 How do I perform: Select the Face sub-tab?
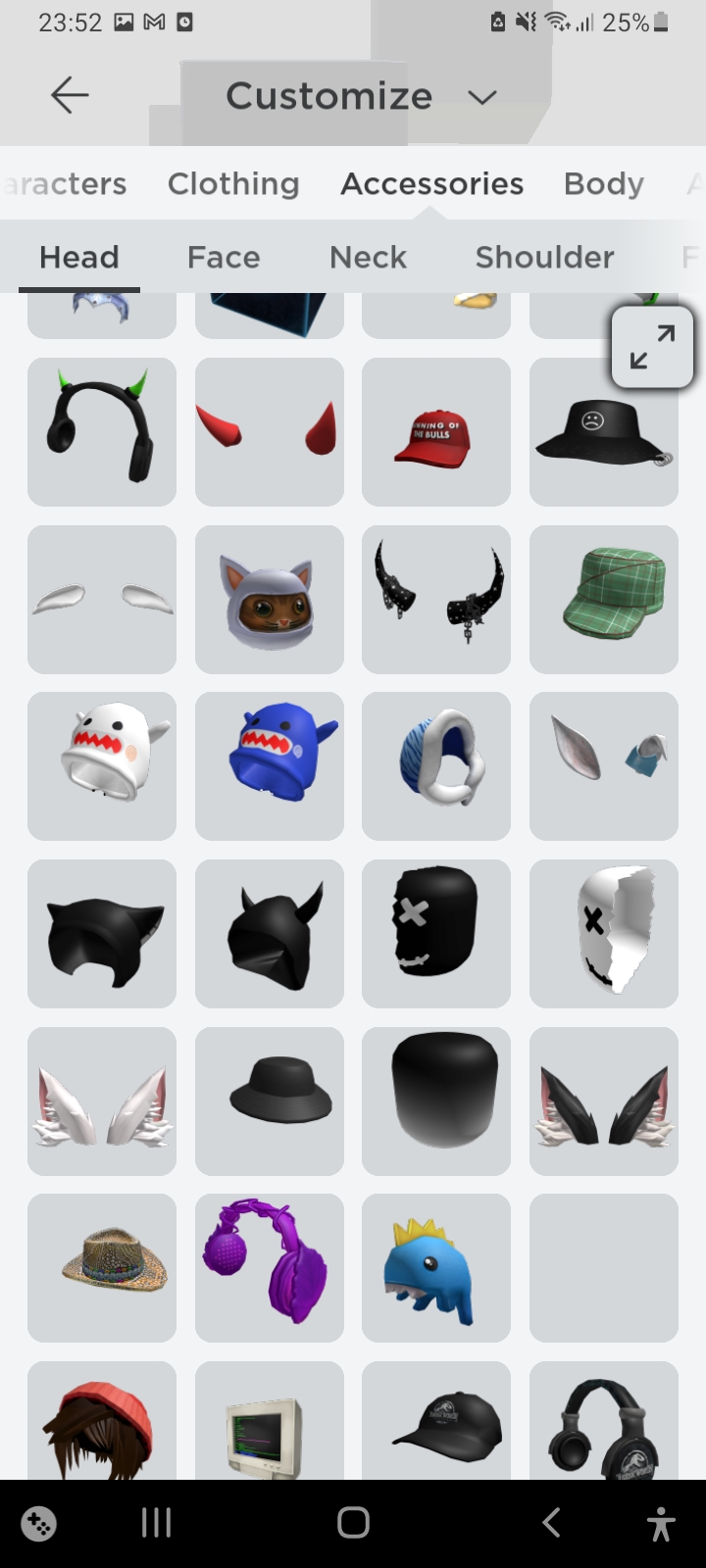[x=224, y=257]
